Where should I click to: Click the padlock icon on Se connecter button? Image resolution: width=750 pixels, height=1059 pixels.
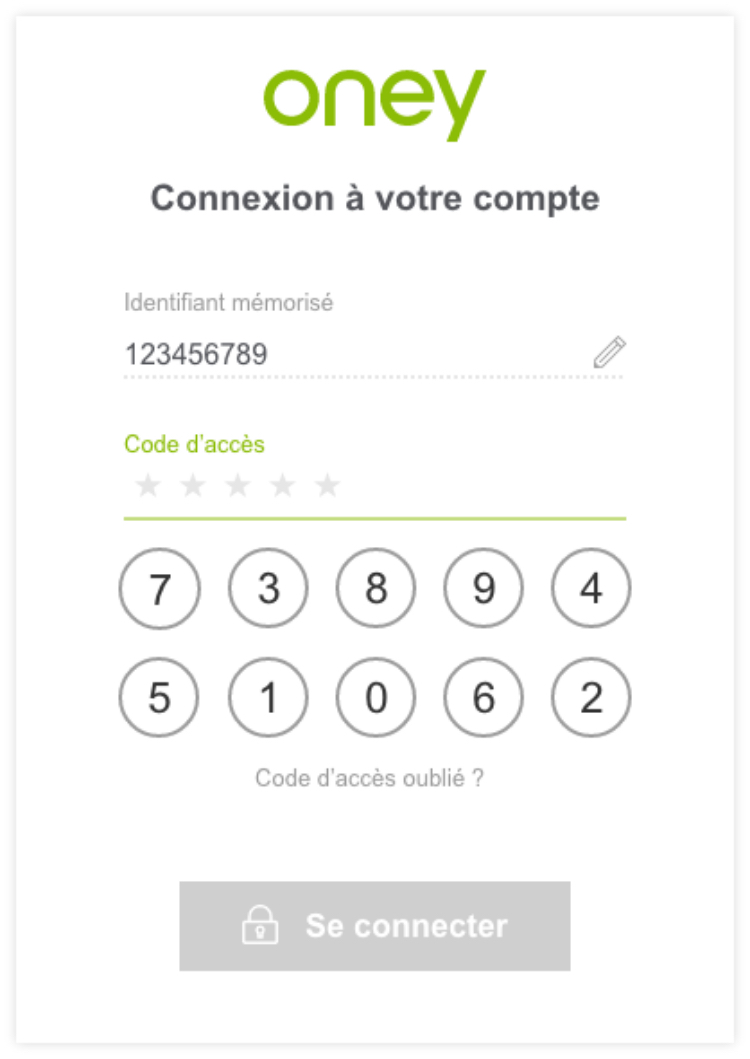click(261, 925)
